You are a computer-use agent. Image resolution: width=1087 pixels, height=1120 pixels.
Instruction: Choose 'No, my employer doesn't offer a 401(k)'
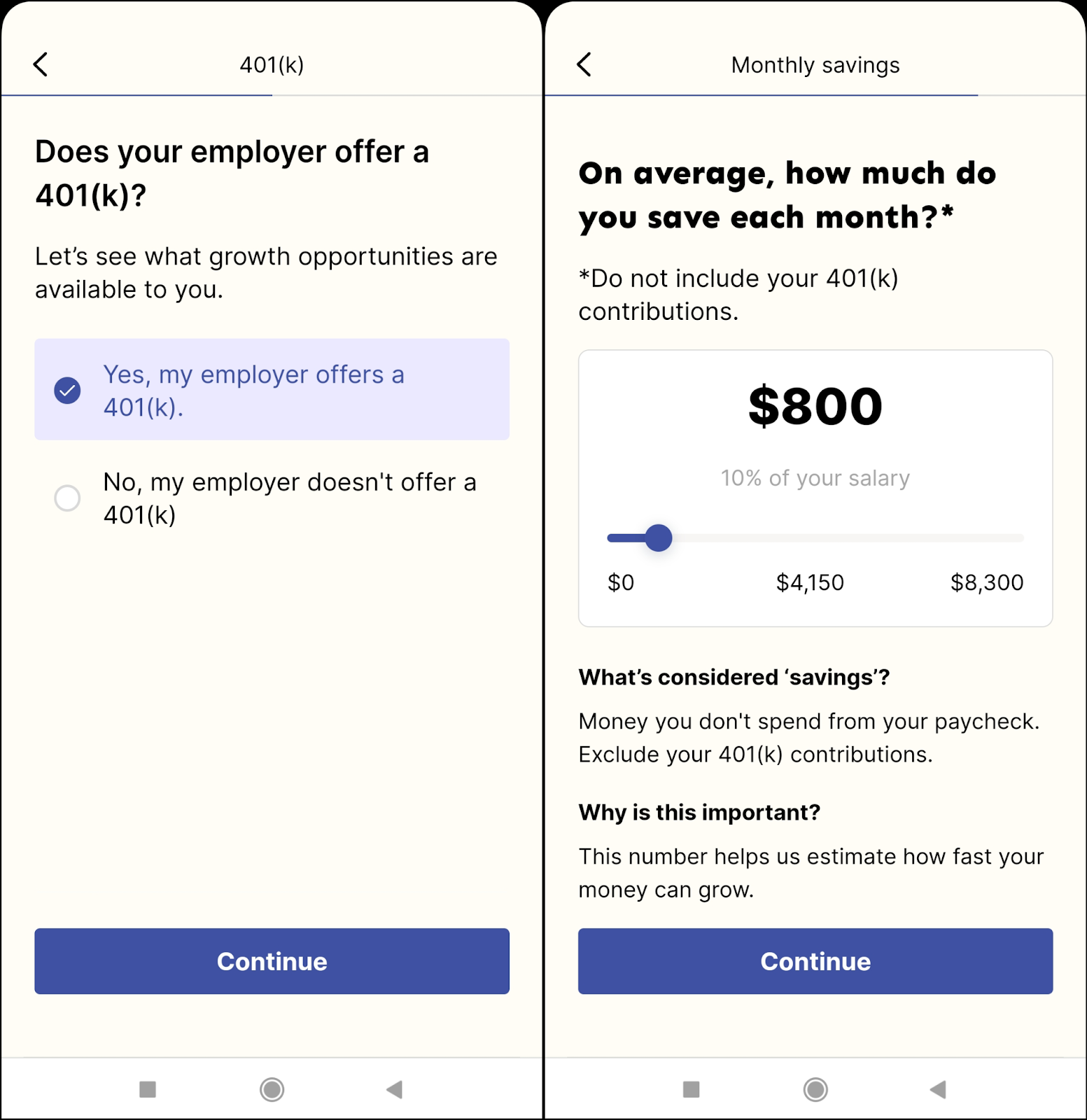(x=272, y=498)
